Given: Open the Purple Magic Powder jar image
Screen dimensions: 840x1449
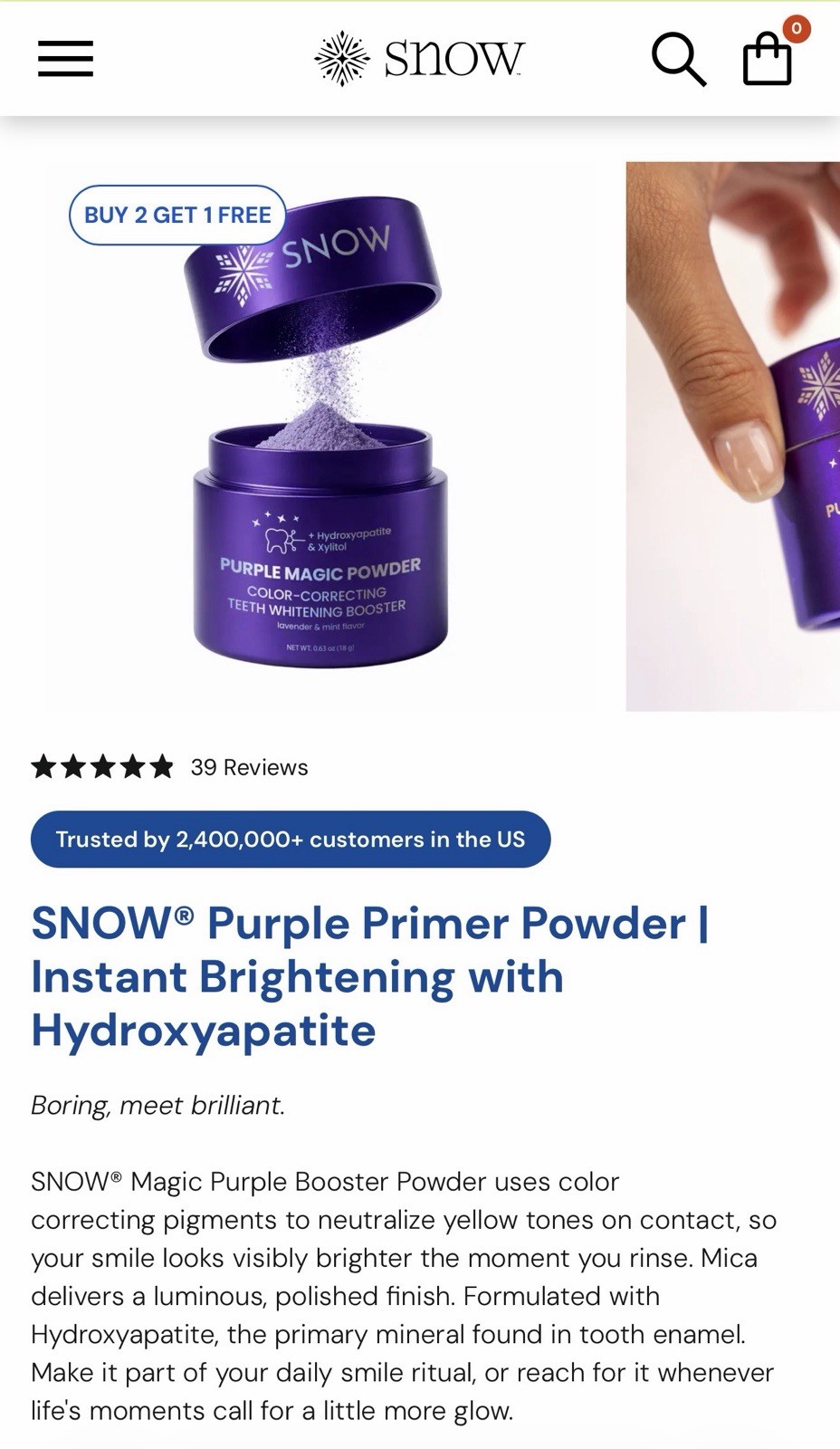Looking at the screenshot, I should pyautogui.click(x=321, y=437).
